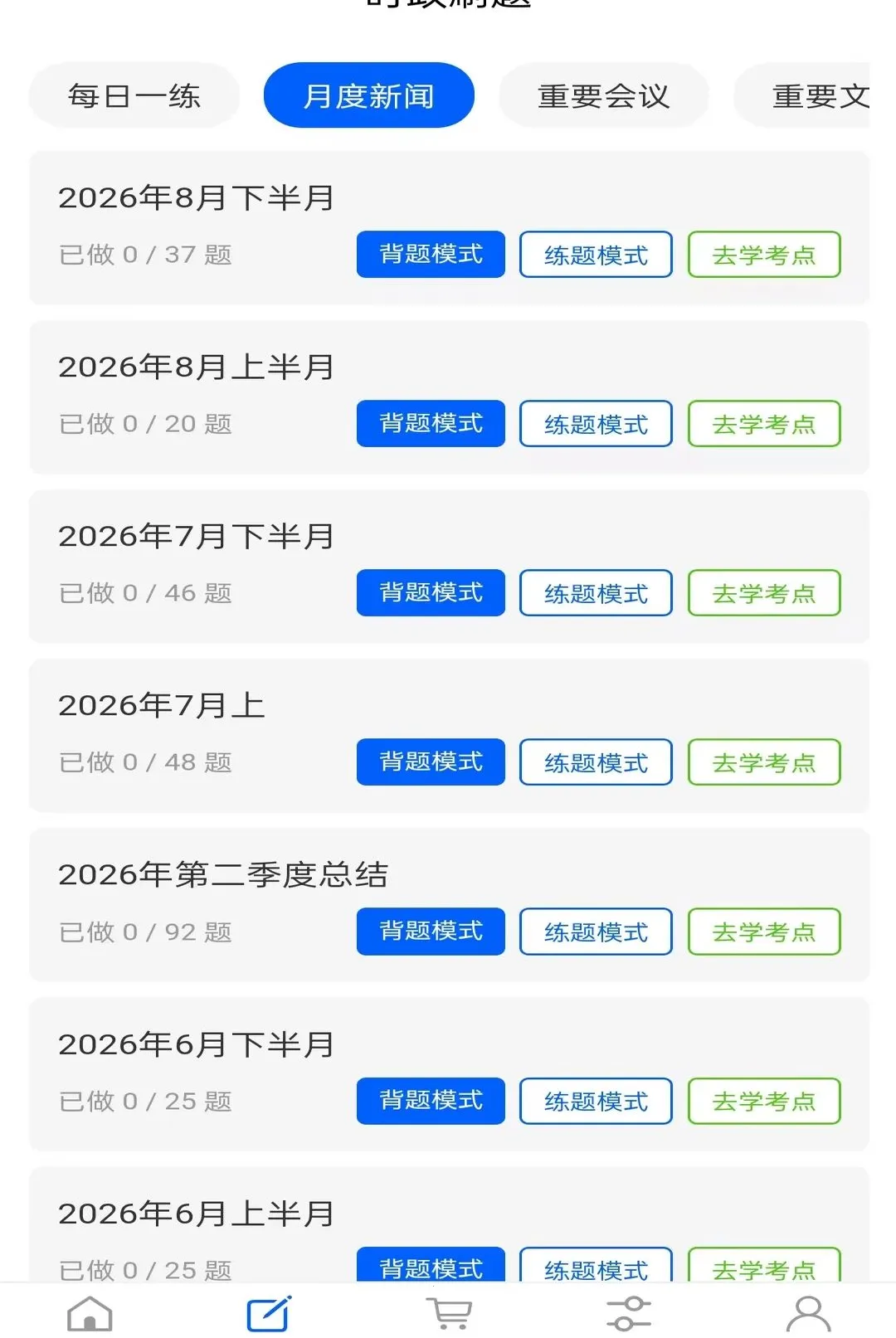The width and height of the screenshot is (896, 1338).
Task: Tap 去学考点 for 2026年8月下半月
Action: tap(764, 255)
